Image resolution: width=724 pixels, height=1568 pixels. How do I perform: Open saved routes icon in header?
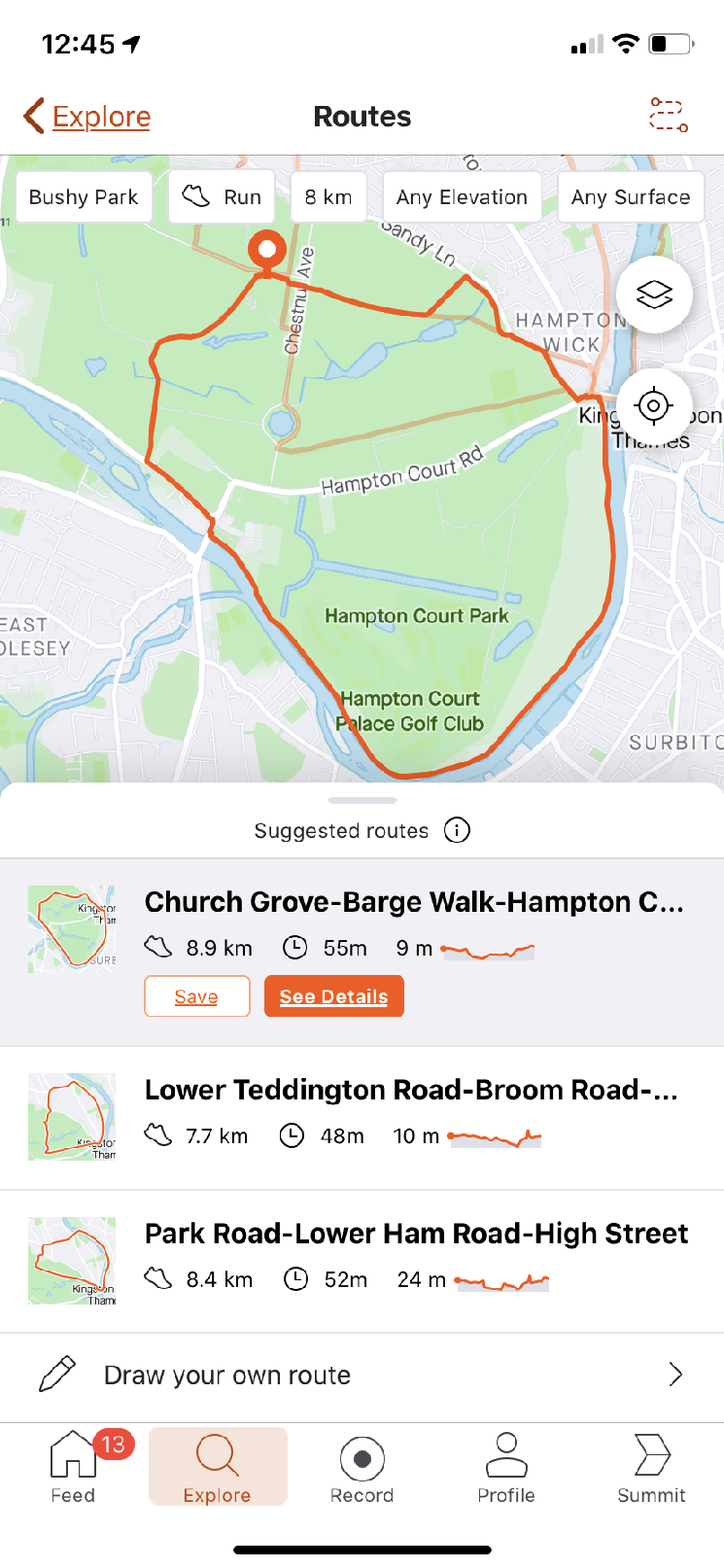click(x=668, y=116)
